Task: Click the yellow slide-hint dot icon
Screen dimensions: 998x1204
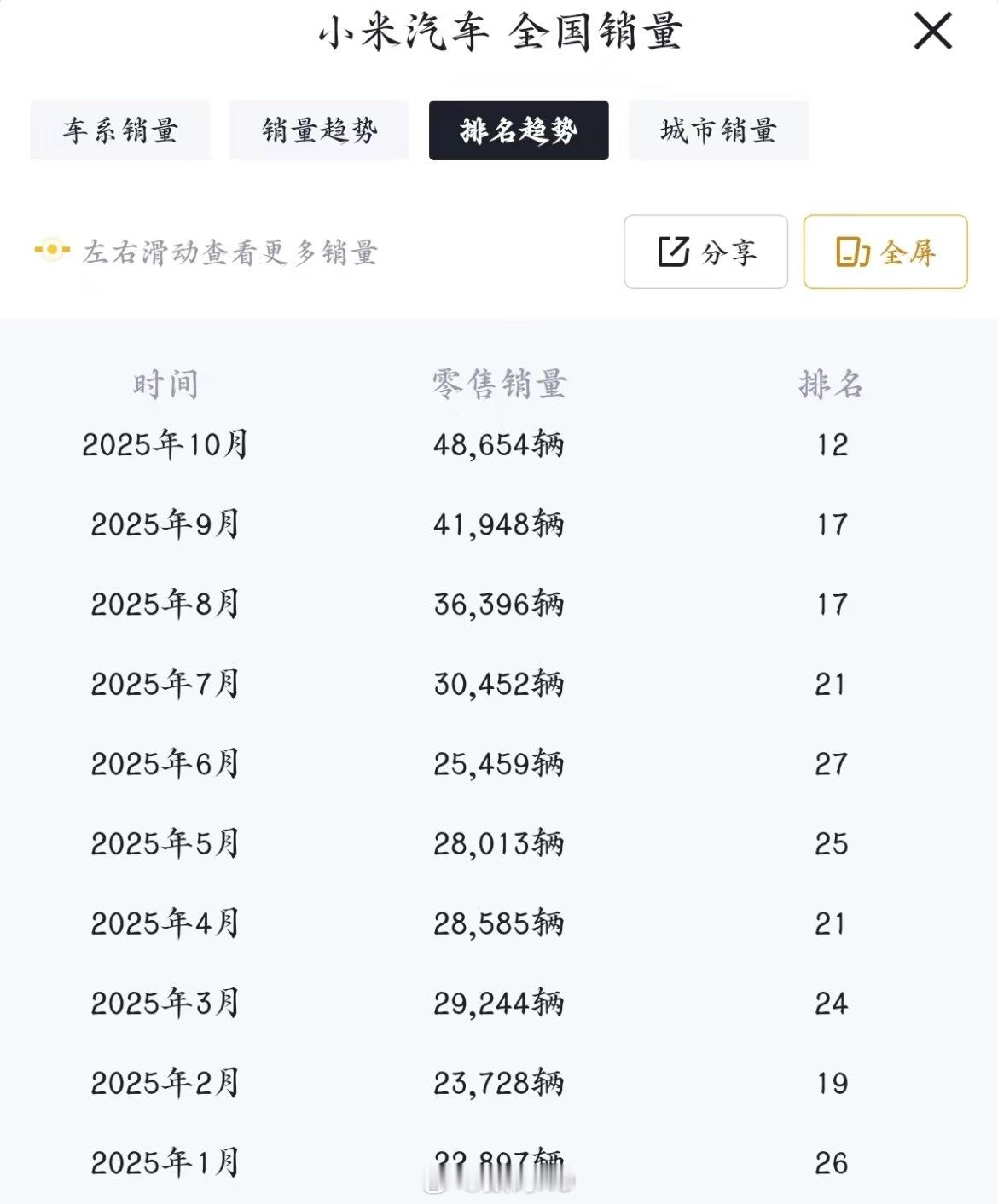Action: point(51,250)
